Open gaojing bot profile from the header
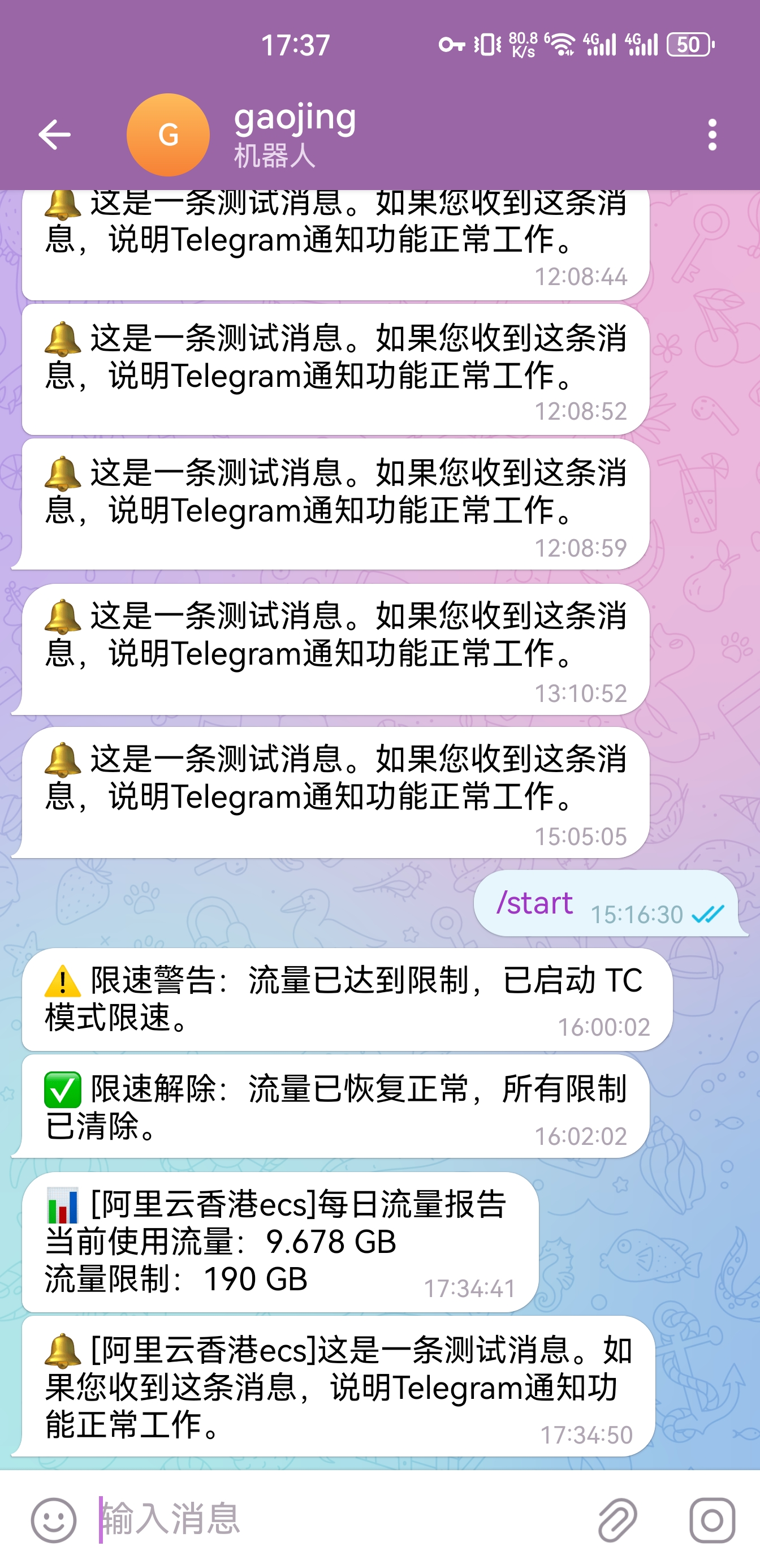Viewport: 760px width, 1568px height. [x=295, y=135]
